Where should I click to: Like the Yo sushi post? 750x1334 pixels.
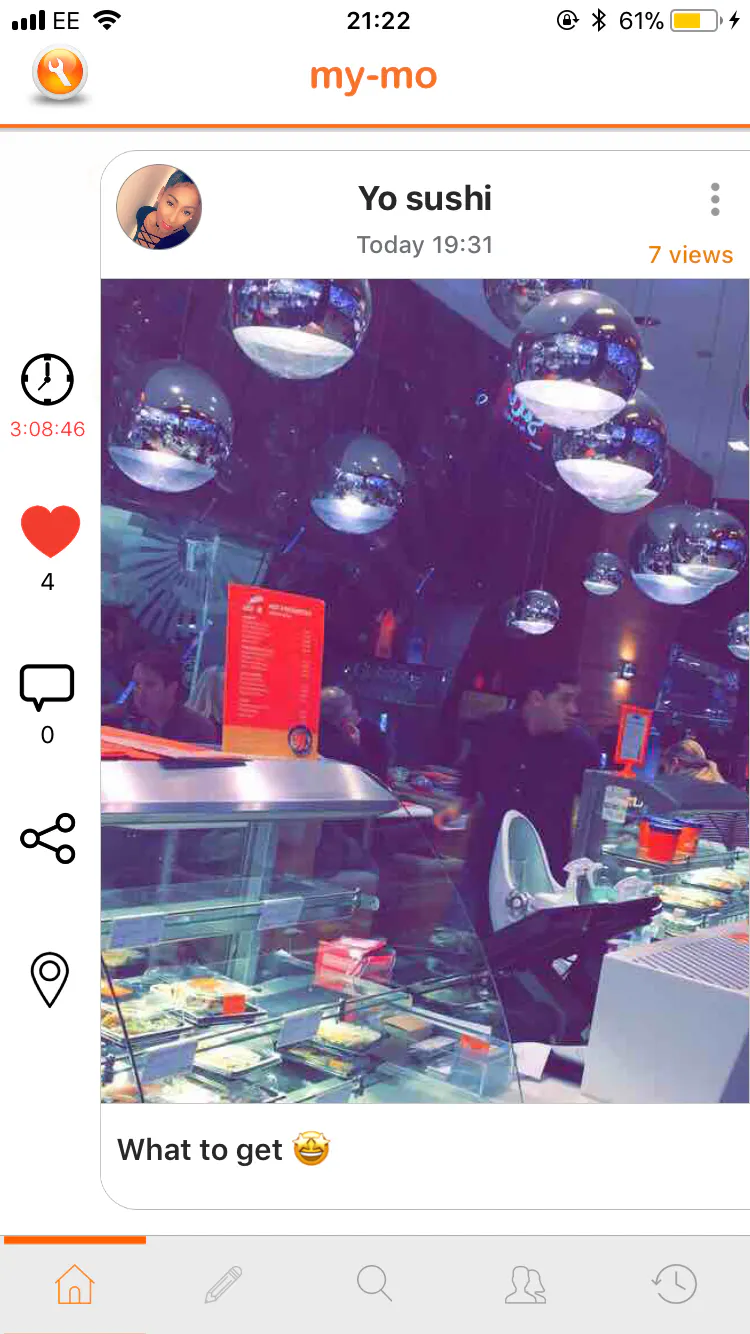tap(50, 531)
